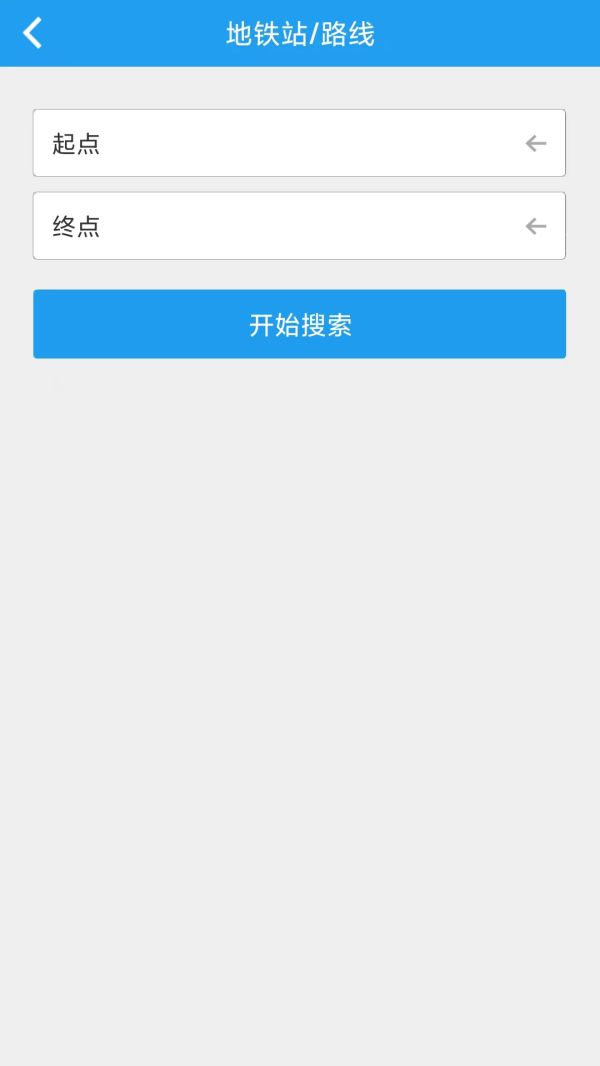Tap the 终点 destination station field

pos(270,226)
